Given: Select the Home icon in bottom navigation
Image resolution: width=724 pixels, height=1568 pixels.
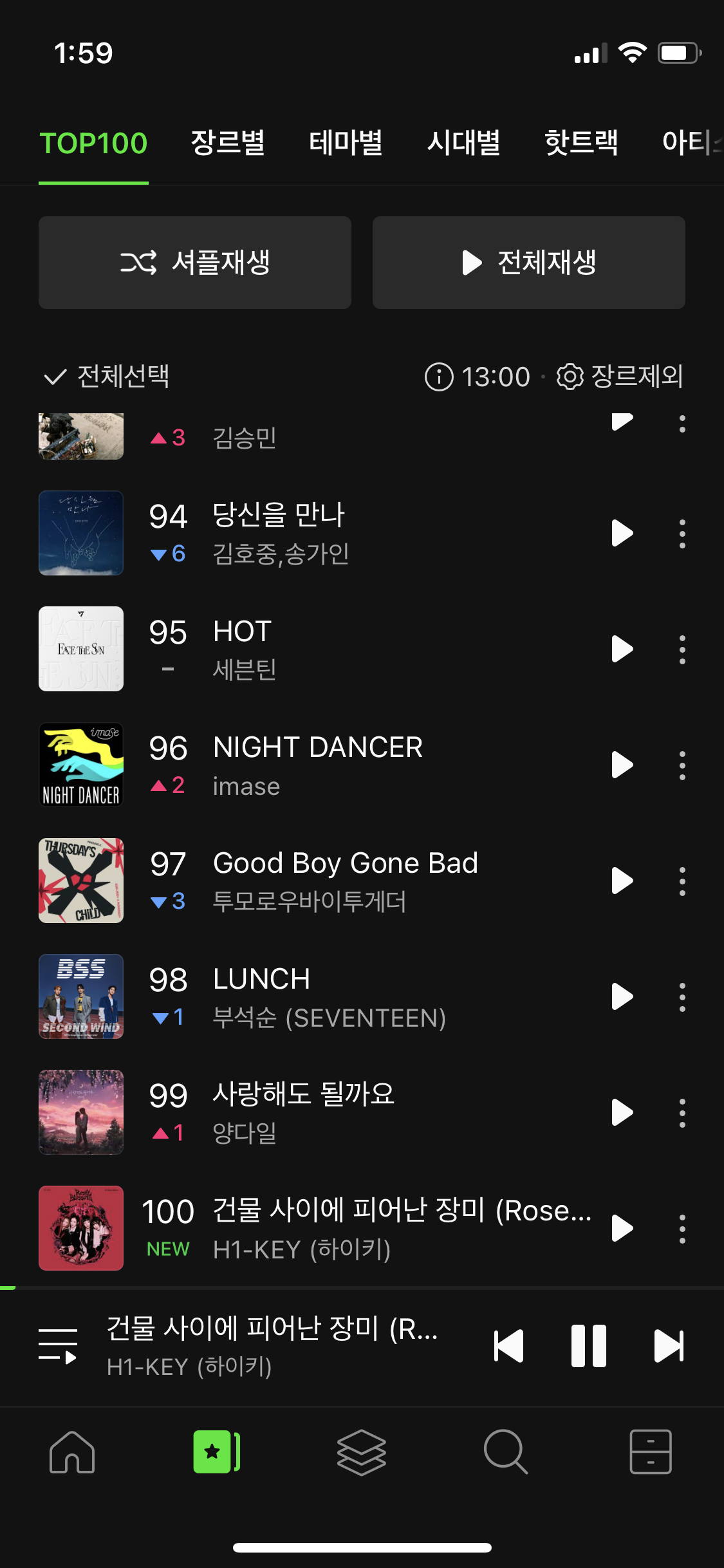Looking at the screenshot, I should [x=72, y=1452].
